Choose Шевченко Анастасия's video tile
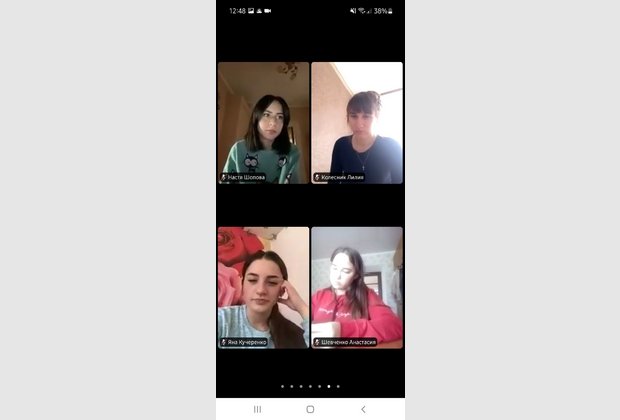The image size is (620, 420). coord(357,287)
